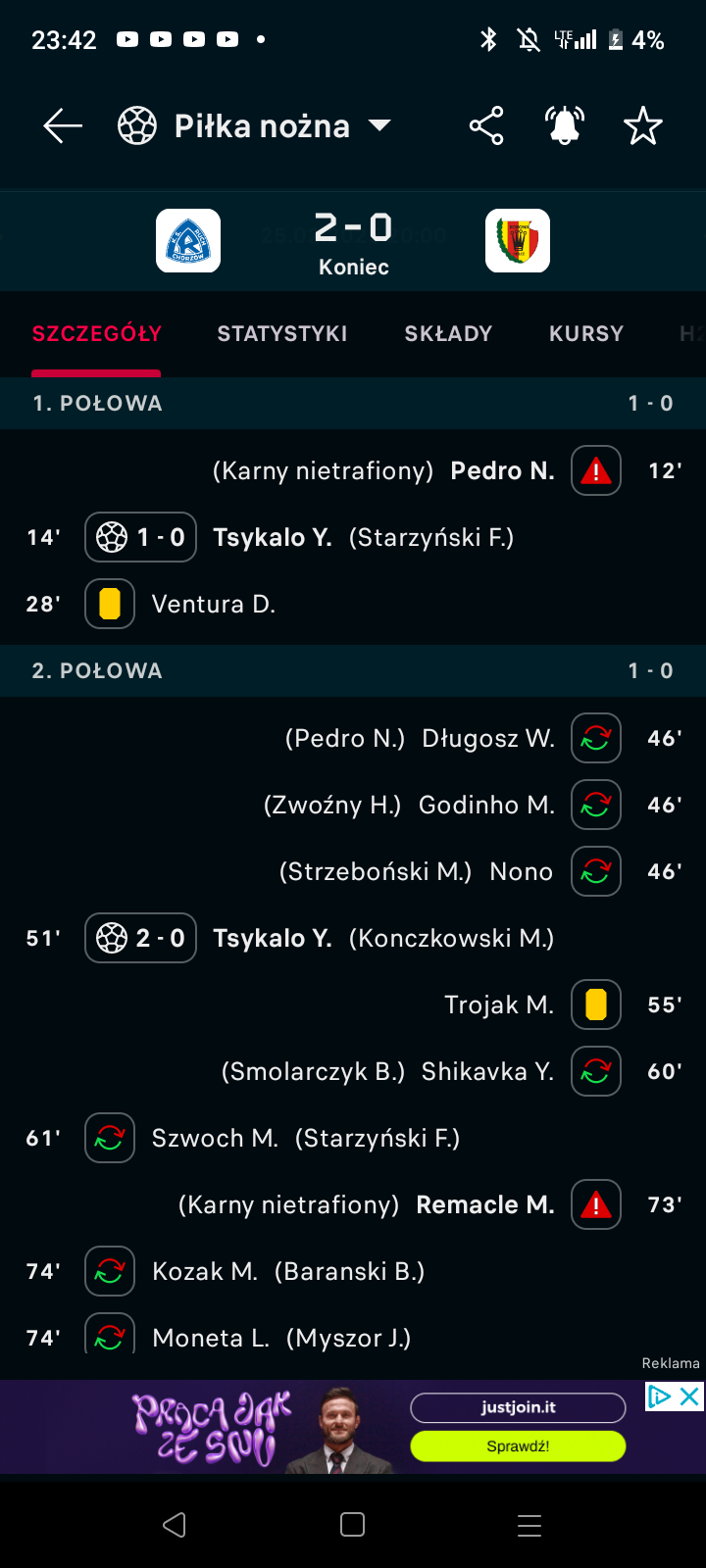Close the advertisement banner
706x1568 pixels.
pos(690,1396)
